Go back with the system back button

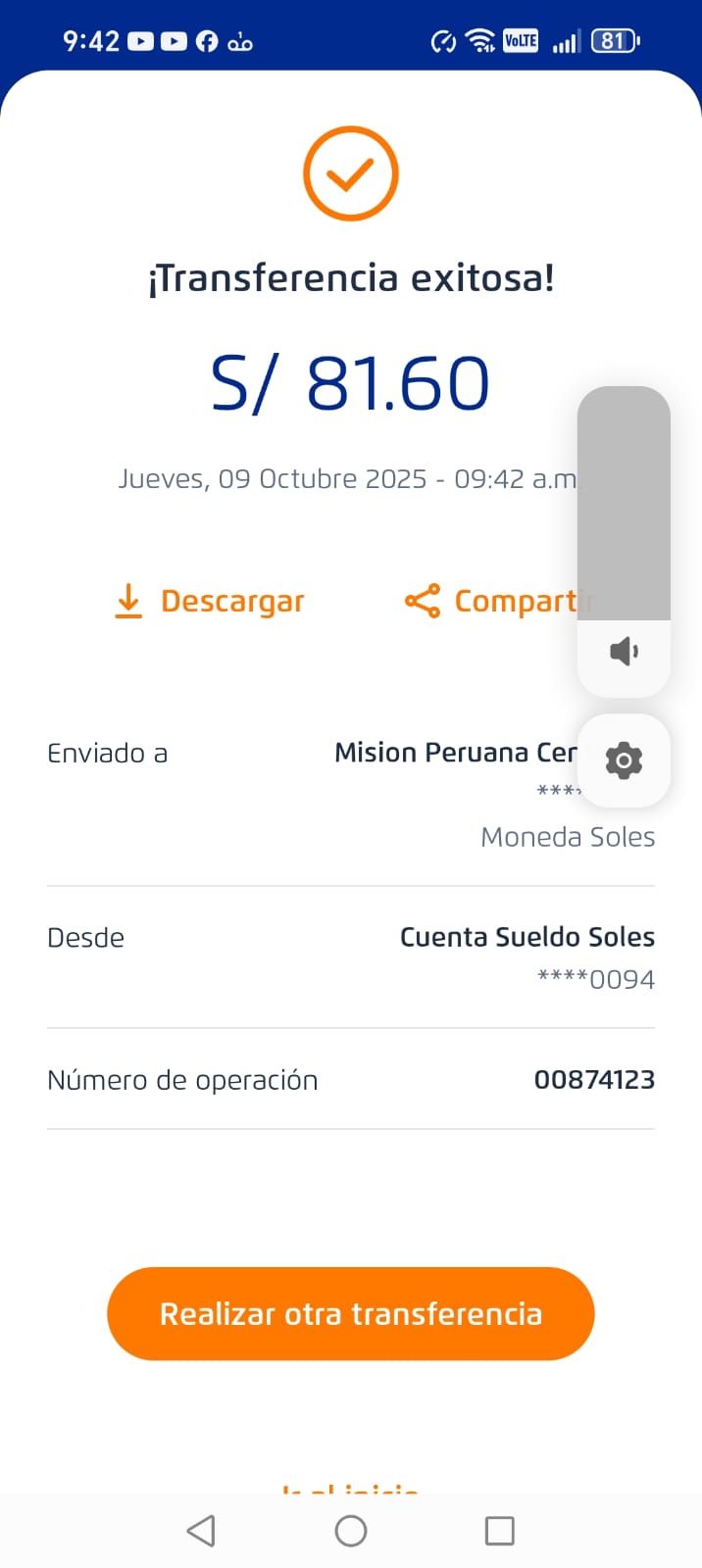(x=201, y=1530)
